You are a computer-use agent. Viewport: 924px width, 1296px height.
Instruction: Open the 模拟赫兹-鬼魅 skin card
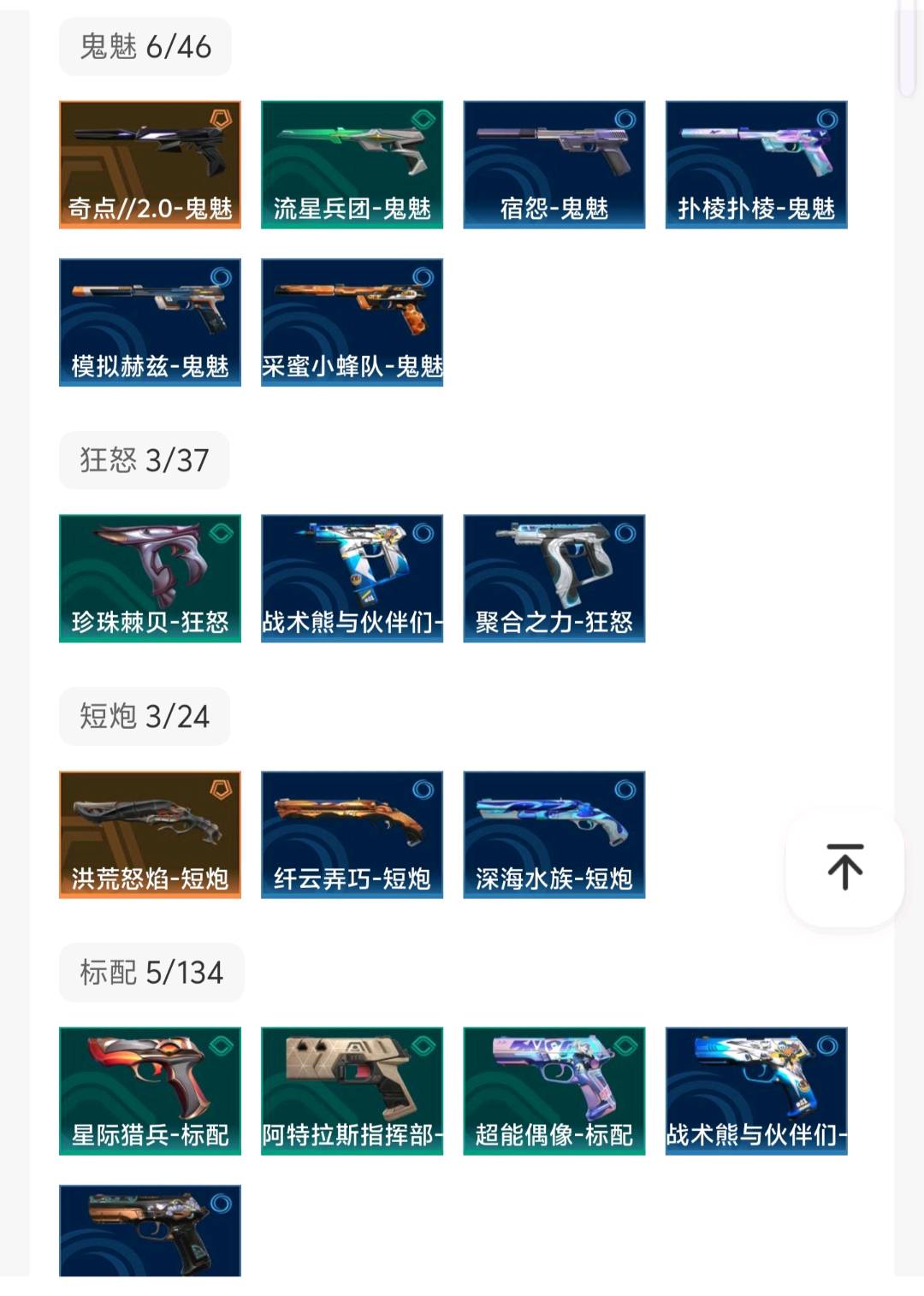150,322
